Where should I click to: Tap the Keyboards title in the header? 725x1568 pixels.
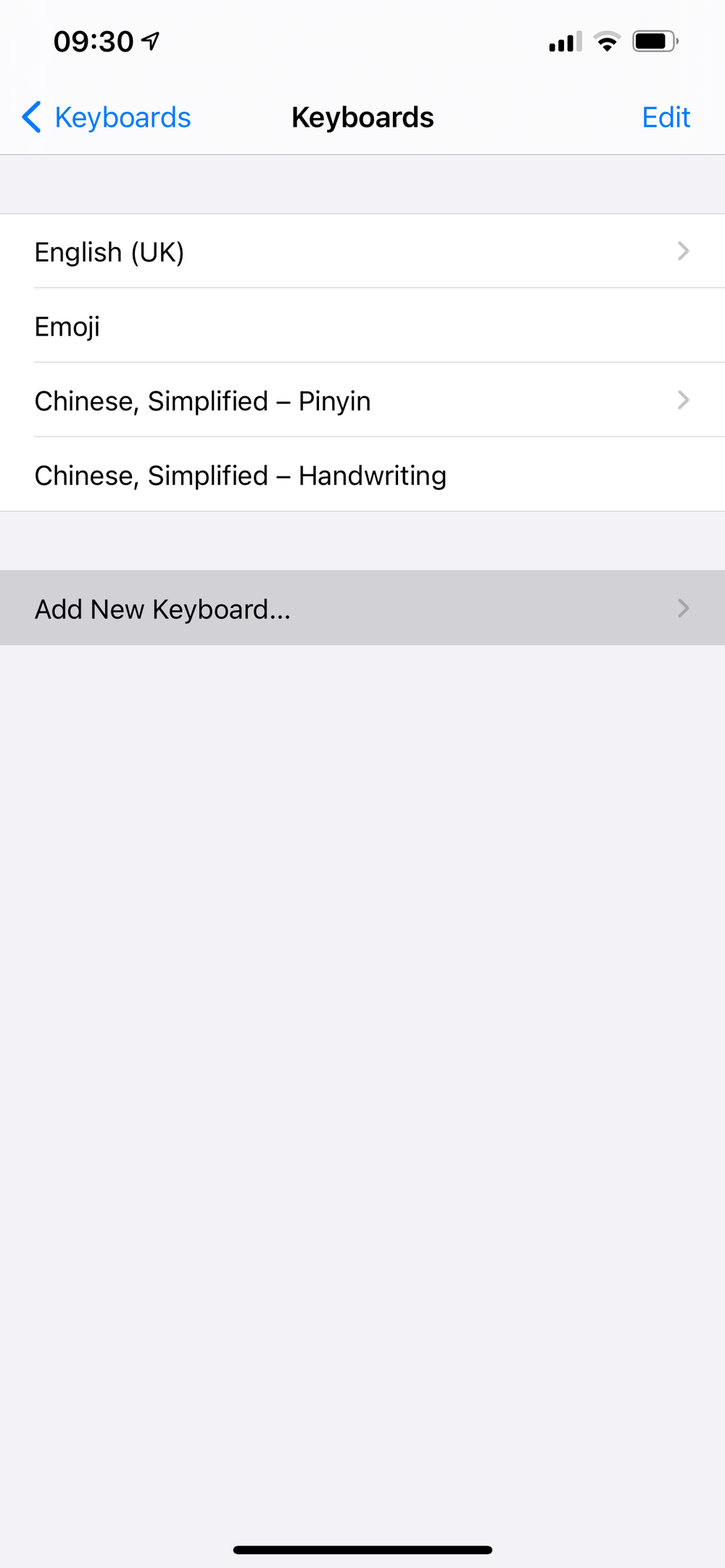pyautogui.click(x=362, y=117)
